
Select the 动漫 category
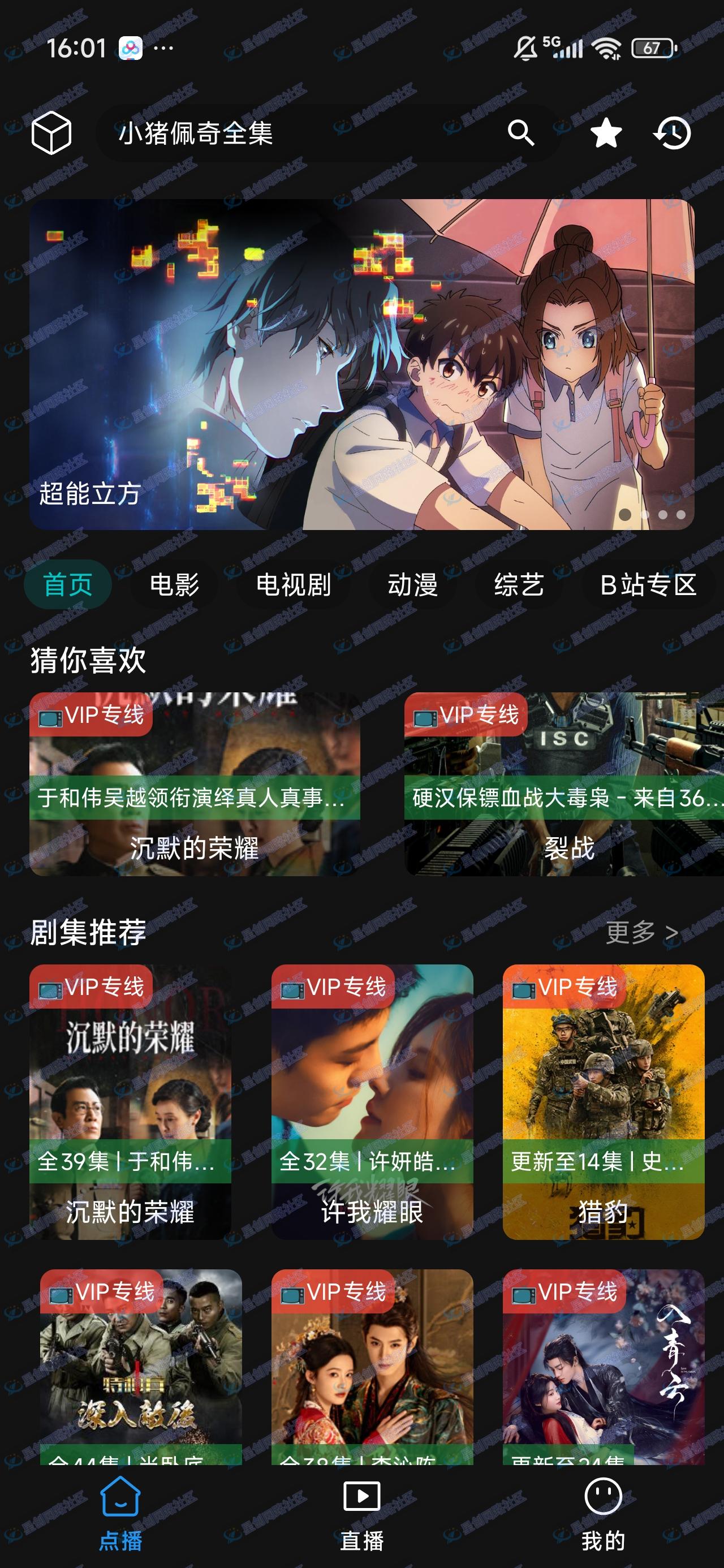413,585
